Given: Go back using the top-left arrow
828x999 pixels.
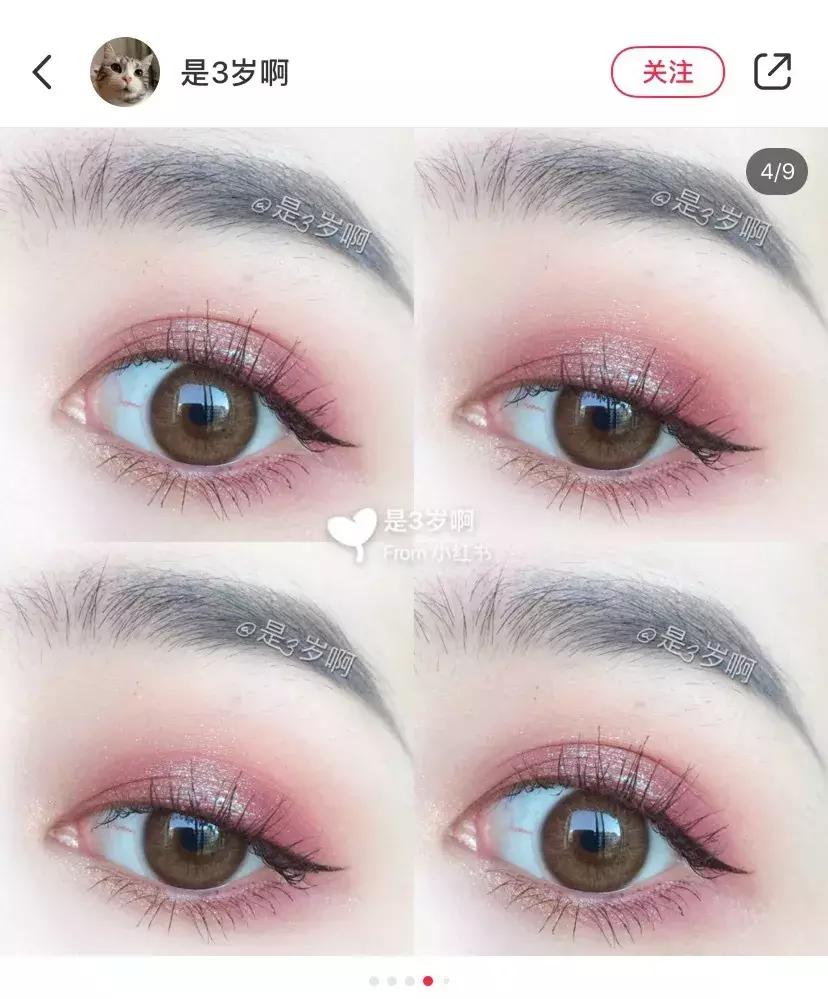Looking at the screenshot, I should point(42,72).
